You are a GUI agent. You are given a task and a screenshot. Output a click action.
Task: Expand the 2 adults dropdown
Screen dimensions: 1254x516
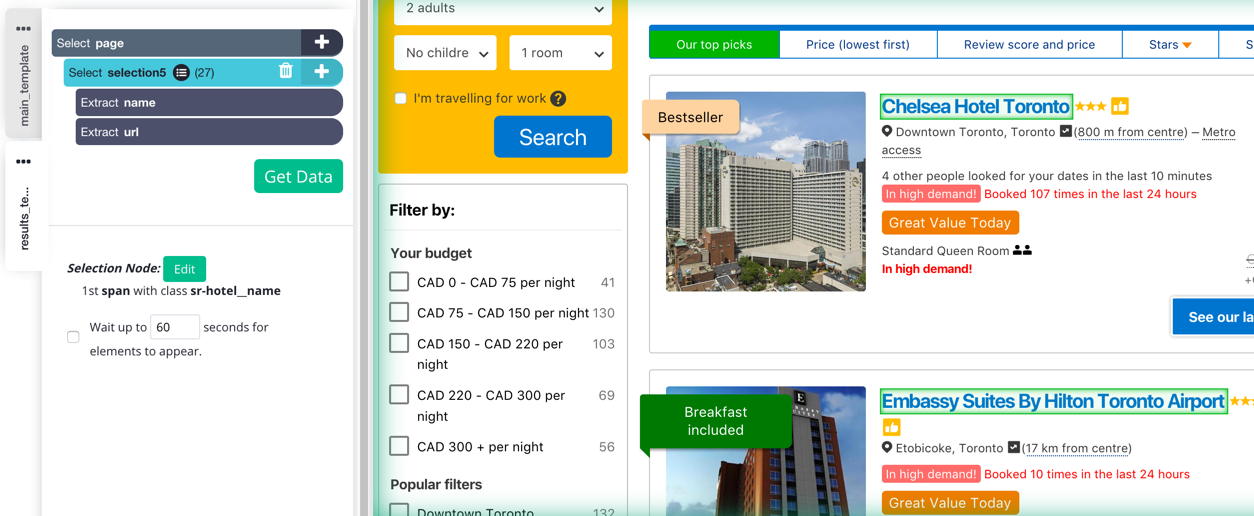[x=502, y=10]
